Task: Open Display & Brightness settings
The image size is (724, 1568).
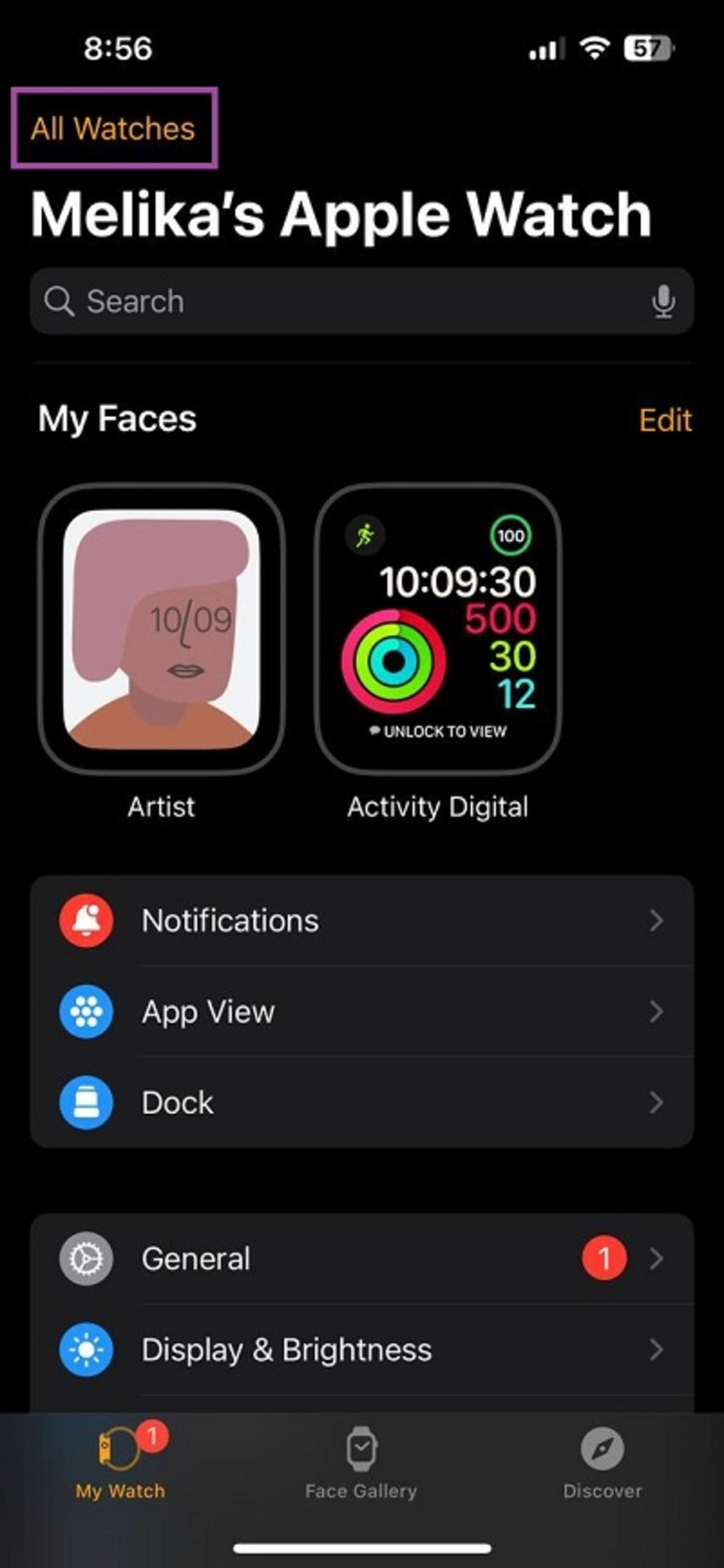Action: tap(361, 1350)
